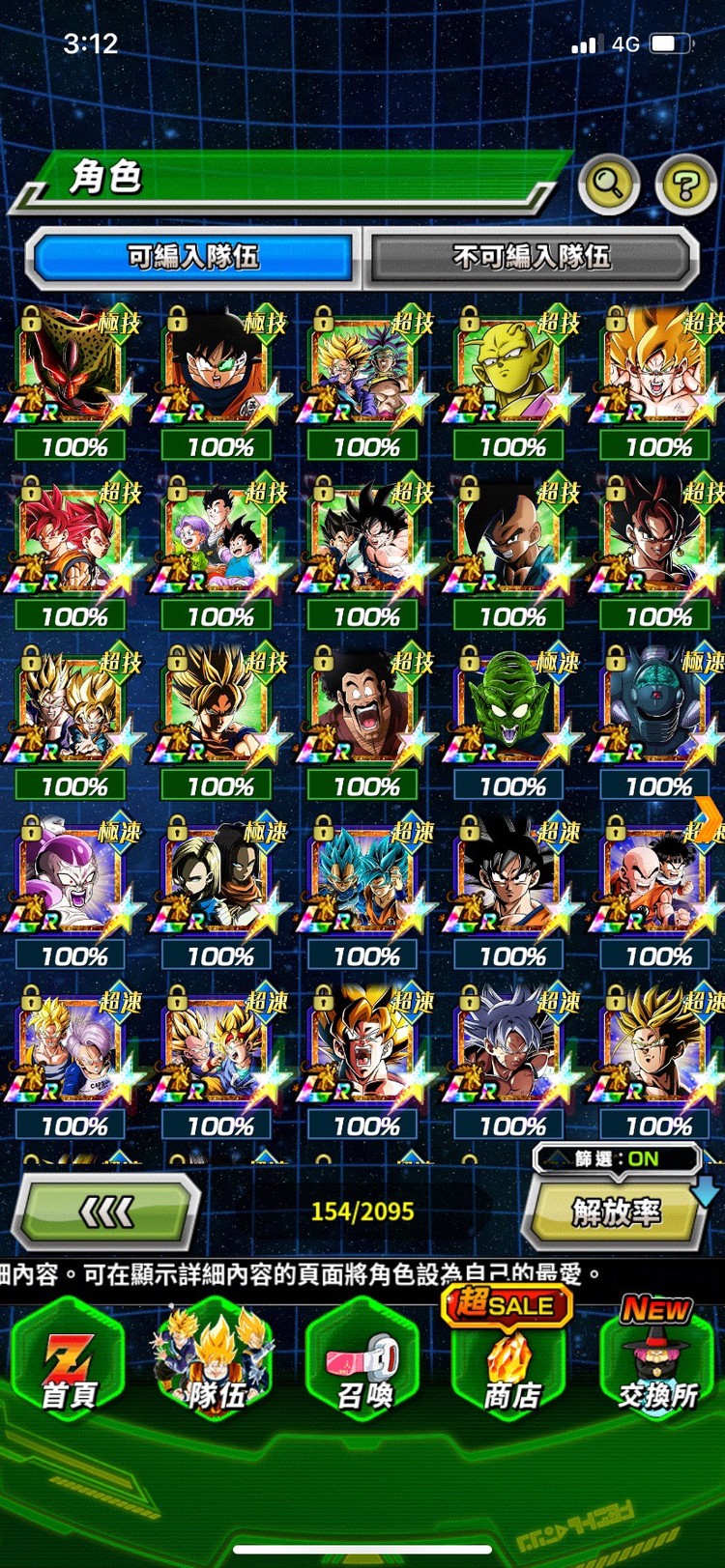This screenshot has width=725, height=1568.
Task: Open the Frieza character card
Action: [72, 879]
